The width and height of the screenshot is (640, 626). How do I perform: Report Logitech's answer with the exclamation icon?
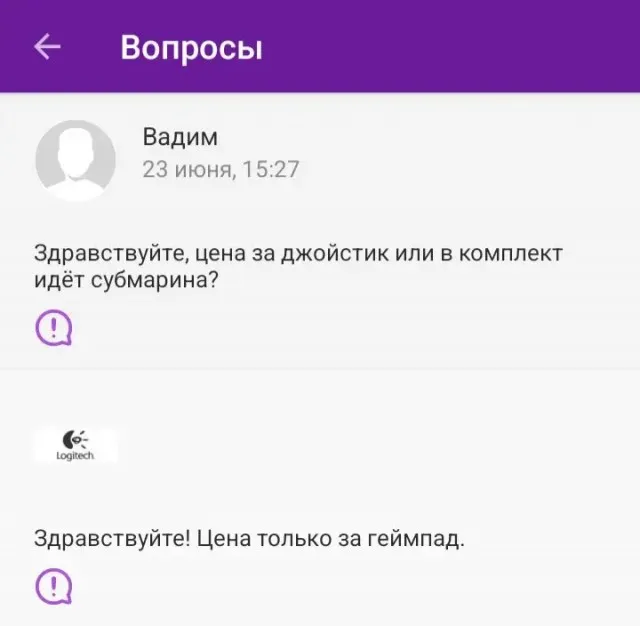pyautogui.click(x=53, y=586)
